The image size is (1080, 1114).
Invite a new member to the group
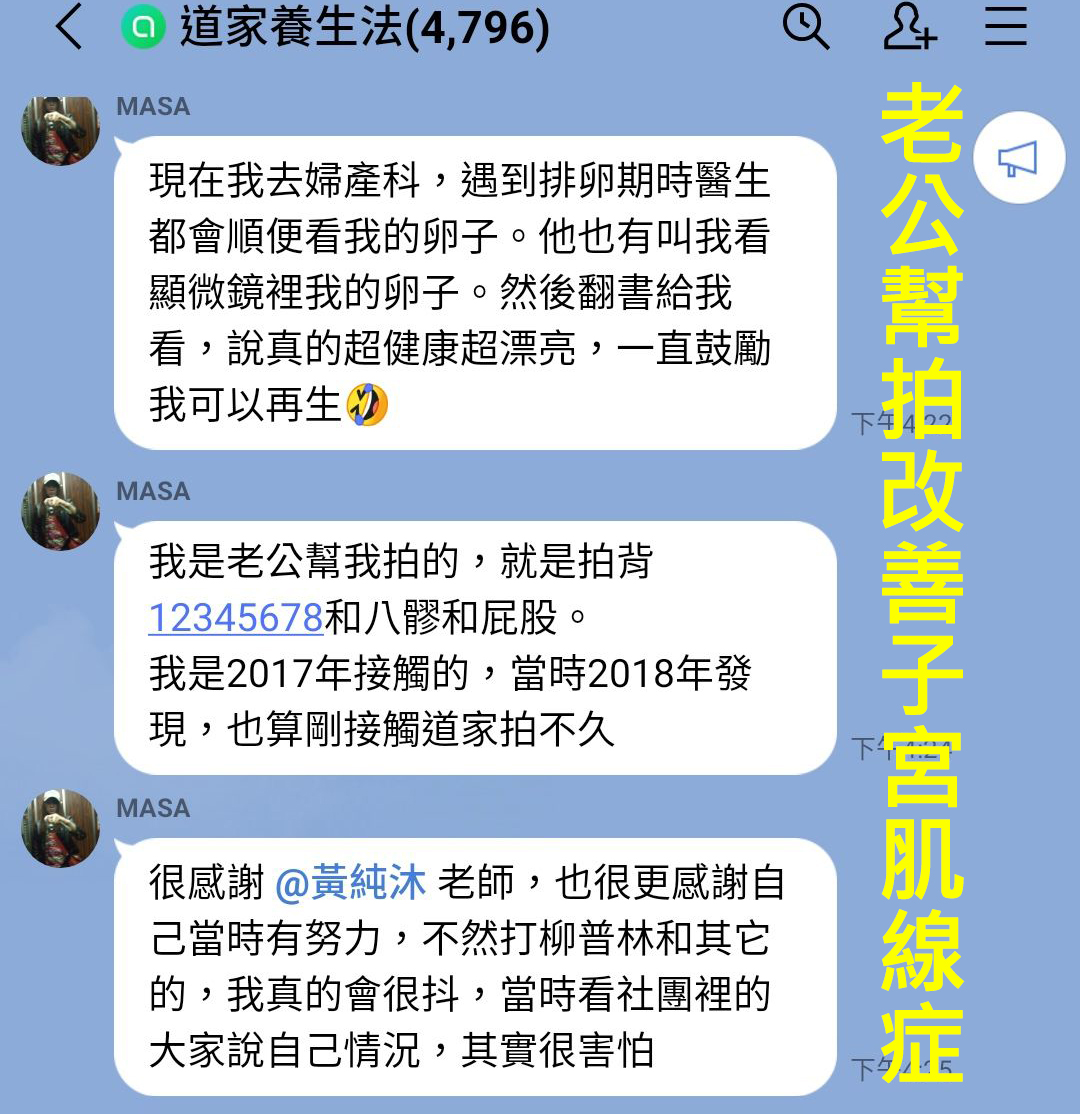pyautogui.click(x=909, y=26)
